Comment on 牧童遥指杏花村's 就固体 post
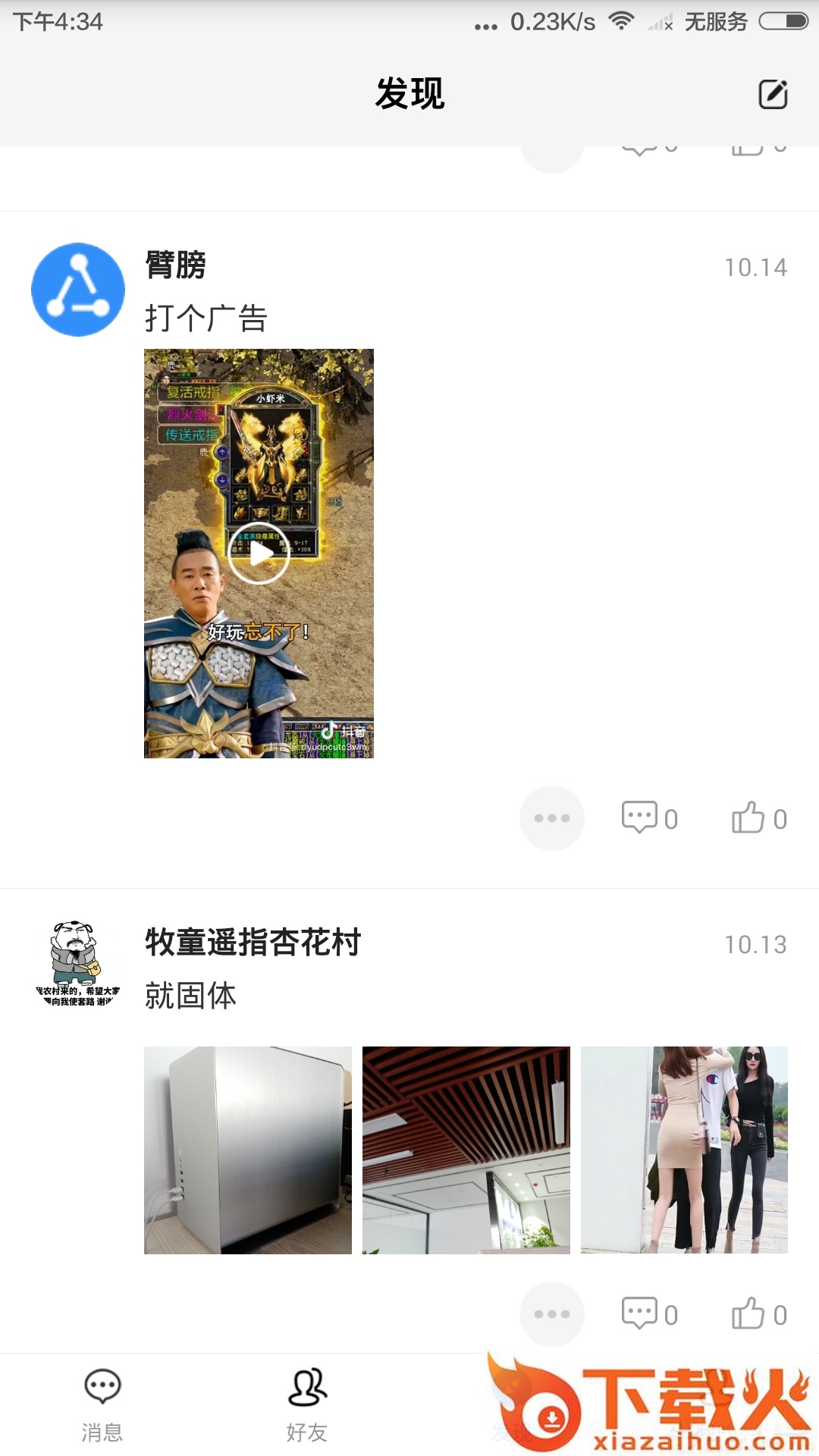Screen dimensions: 819x1456 (x=648, y=1314)
